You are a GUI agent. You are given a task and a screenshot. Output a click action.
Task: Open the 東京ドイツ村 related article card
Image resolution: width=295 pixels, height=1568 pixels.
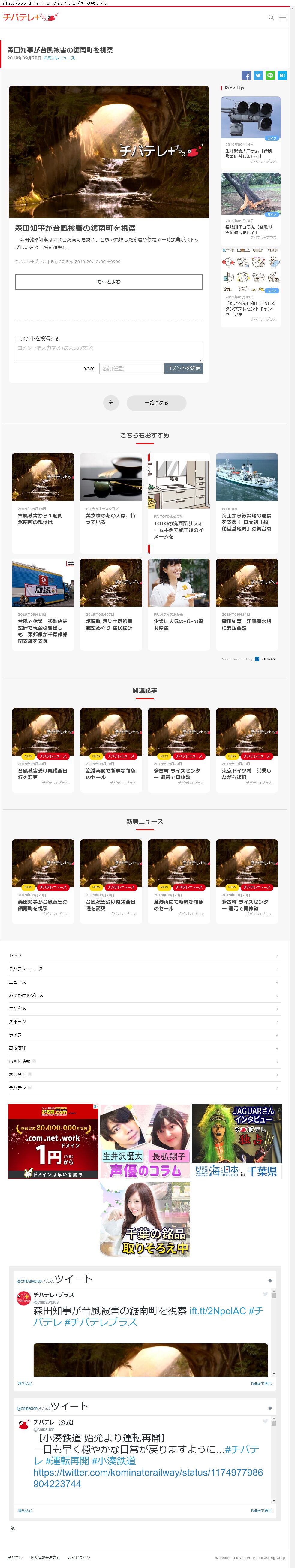[246, 749]
